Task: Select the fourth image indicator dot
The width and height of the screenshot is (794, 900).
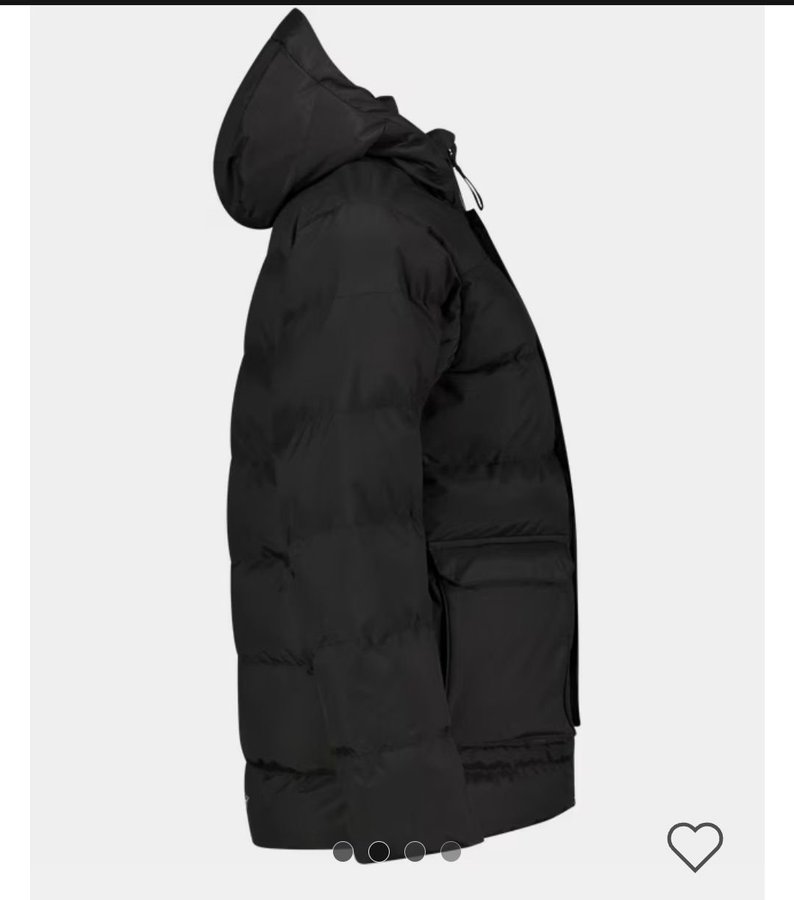Action: coord(451,852)
